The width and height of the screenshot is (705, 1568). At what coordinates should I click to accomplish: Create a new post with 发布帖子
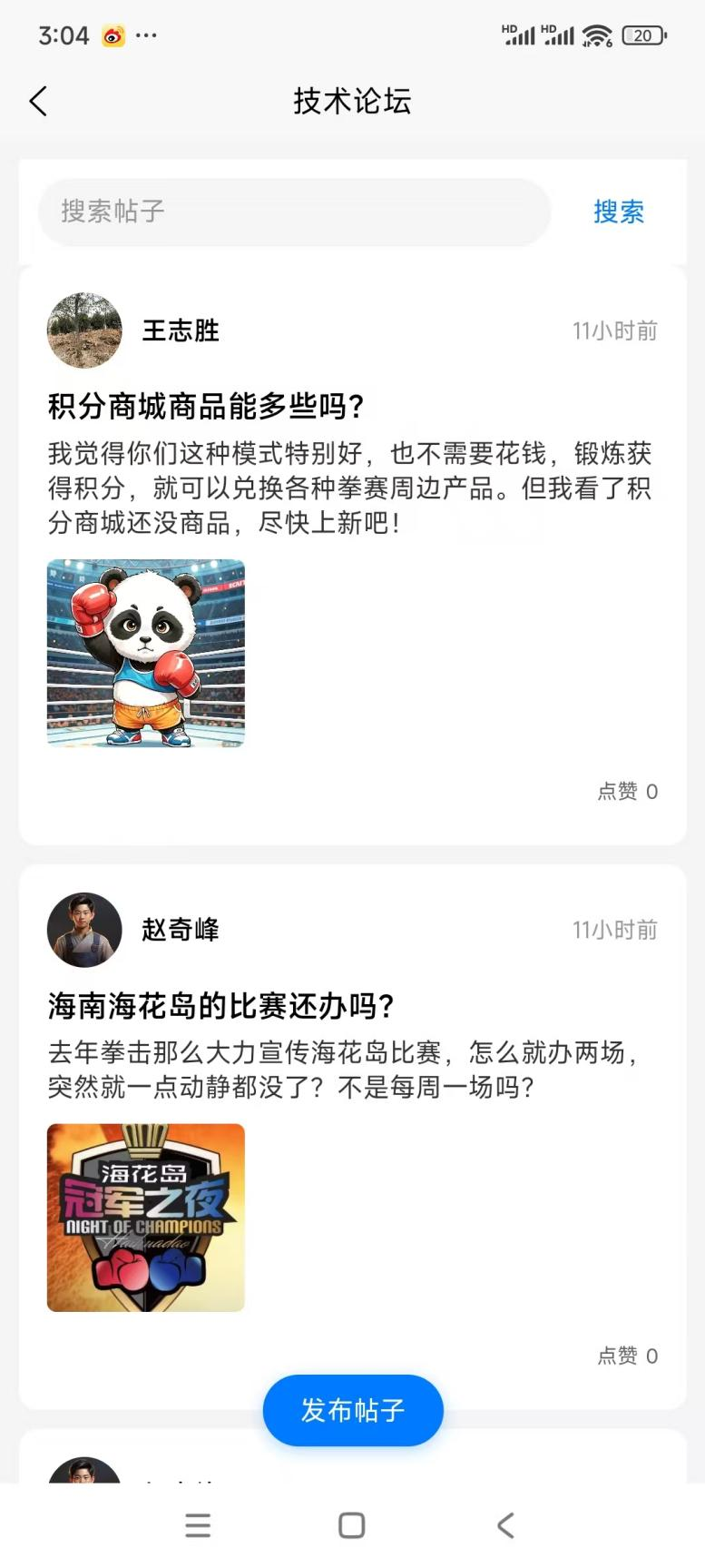click(x=353, y=1410)
